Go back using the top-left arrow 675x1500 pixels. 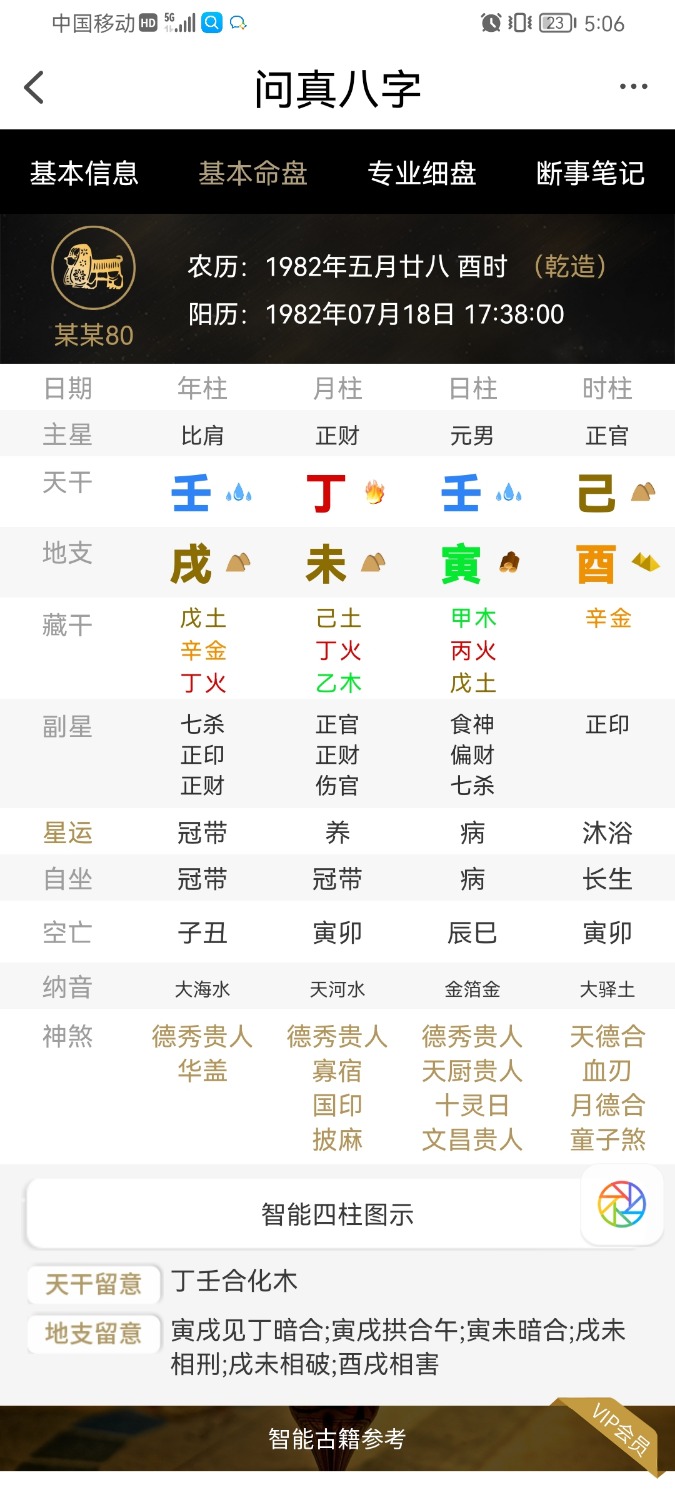[x=34, y=87]
